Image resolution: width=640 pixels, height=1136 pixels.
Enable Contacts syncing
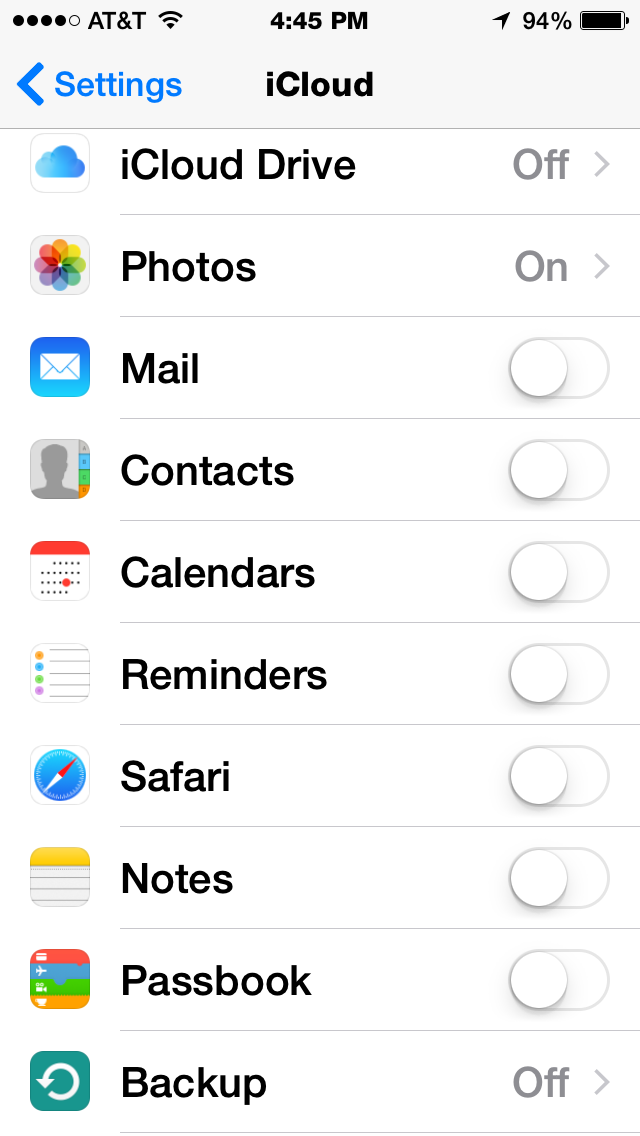(x=559, y=470)
